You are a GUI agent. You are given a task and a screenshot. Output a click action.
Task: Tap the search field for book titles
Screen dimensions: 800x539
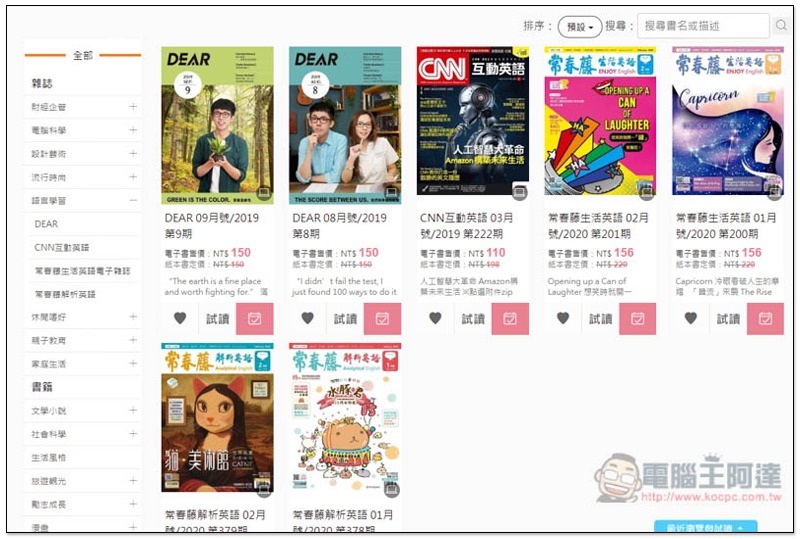[704, 26]
